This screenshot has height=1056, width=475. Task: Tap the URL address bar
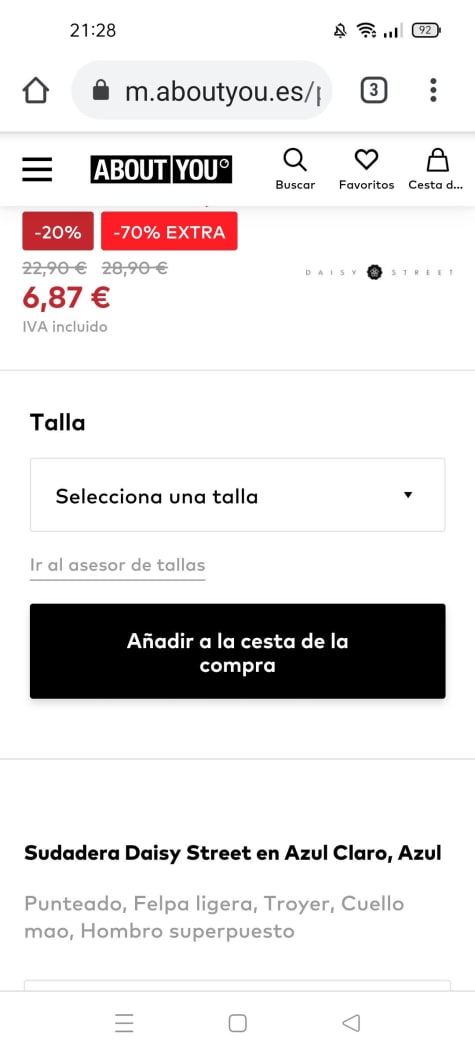click(202, 90)
